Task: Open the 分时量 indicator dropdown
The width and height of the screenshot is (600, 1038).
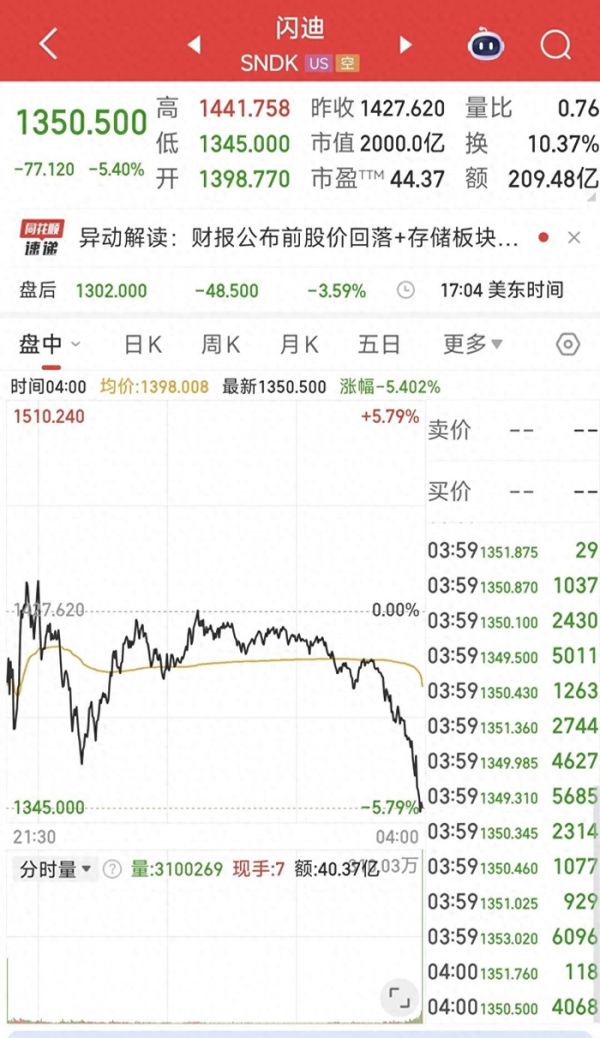Action: coord(55,869)
